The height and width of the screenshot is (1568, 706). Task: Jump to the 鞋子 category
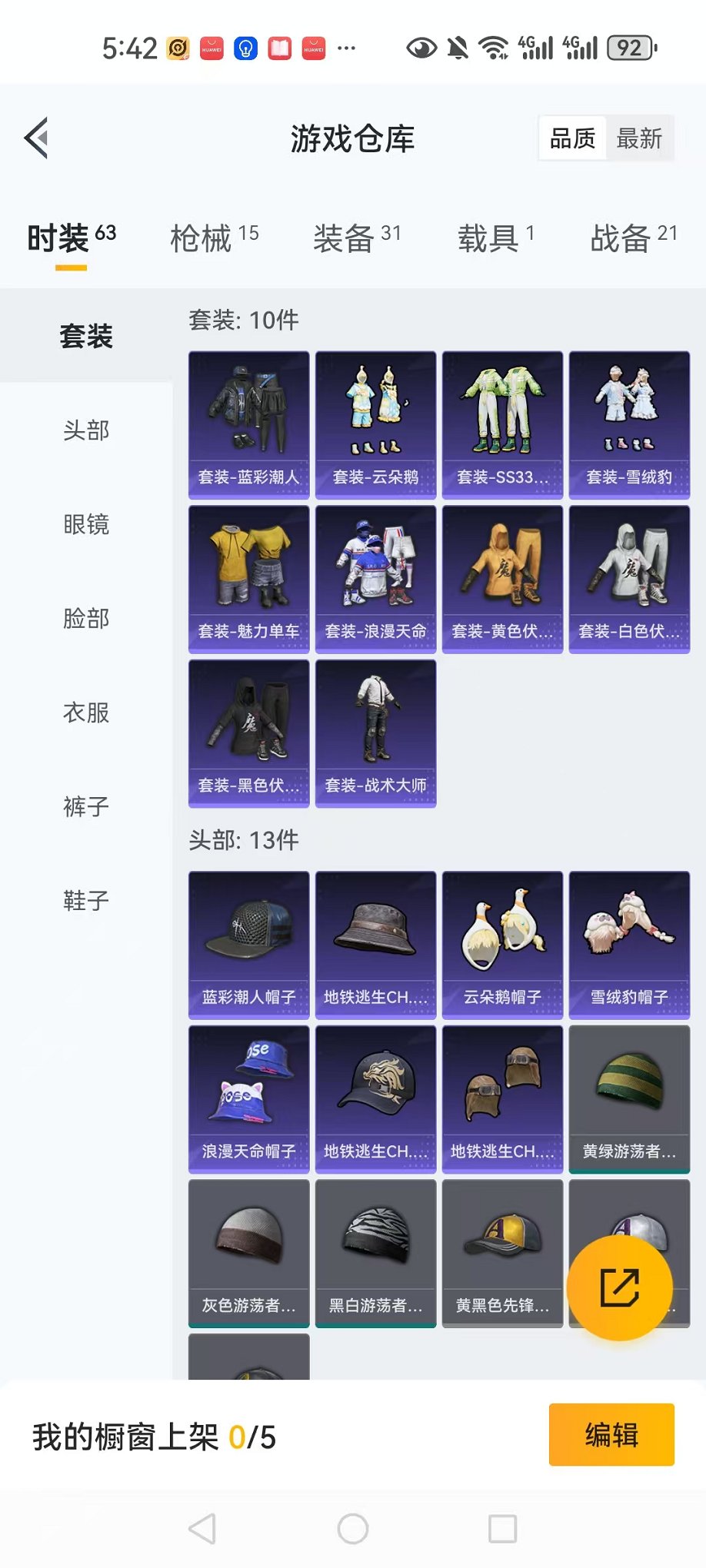(x=86, y=900)
